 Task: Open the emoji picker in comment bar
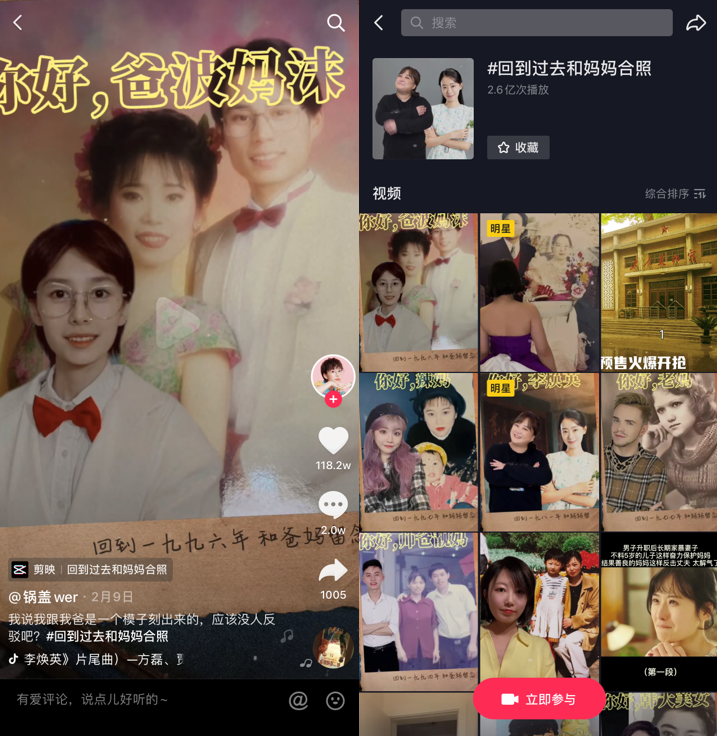[x=335, y=700]
